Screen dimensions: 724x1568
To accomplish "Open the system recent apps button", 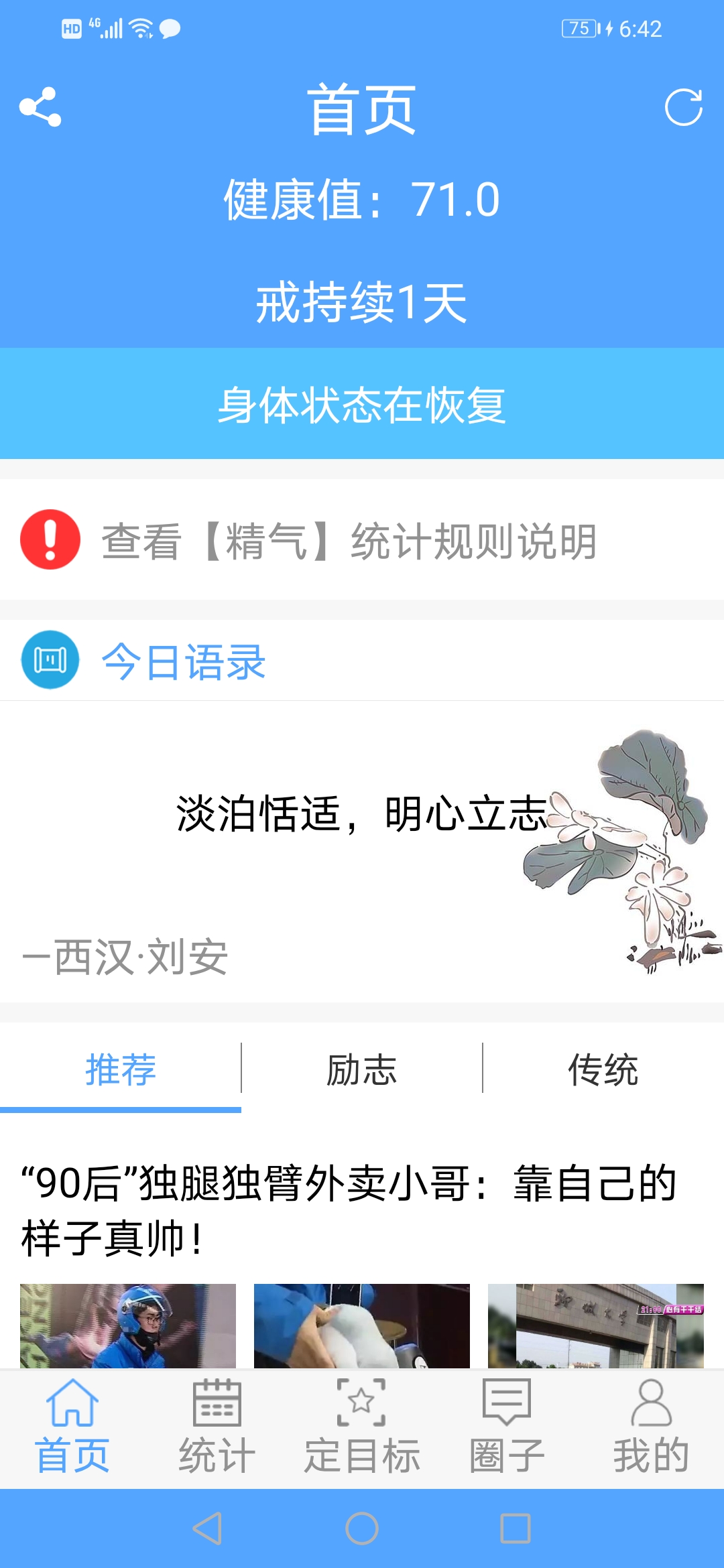I will pos(516,1529).
